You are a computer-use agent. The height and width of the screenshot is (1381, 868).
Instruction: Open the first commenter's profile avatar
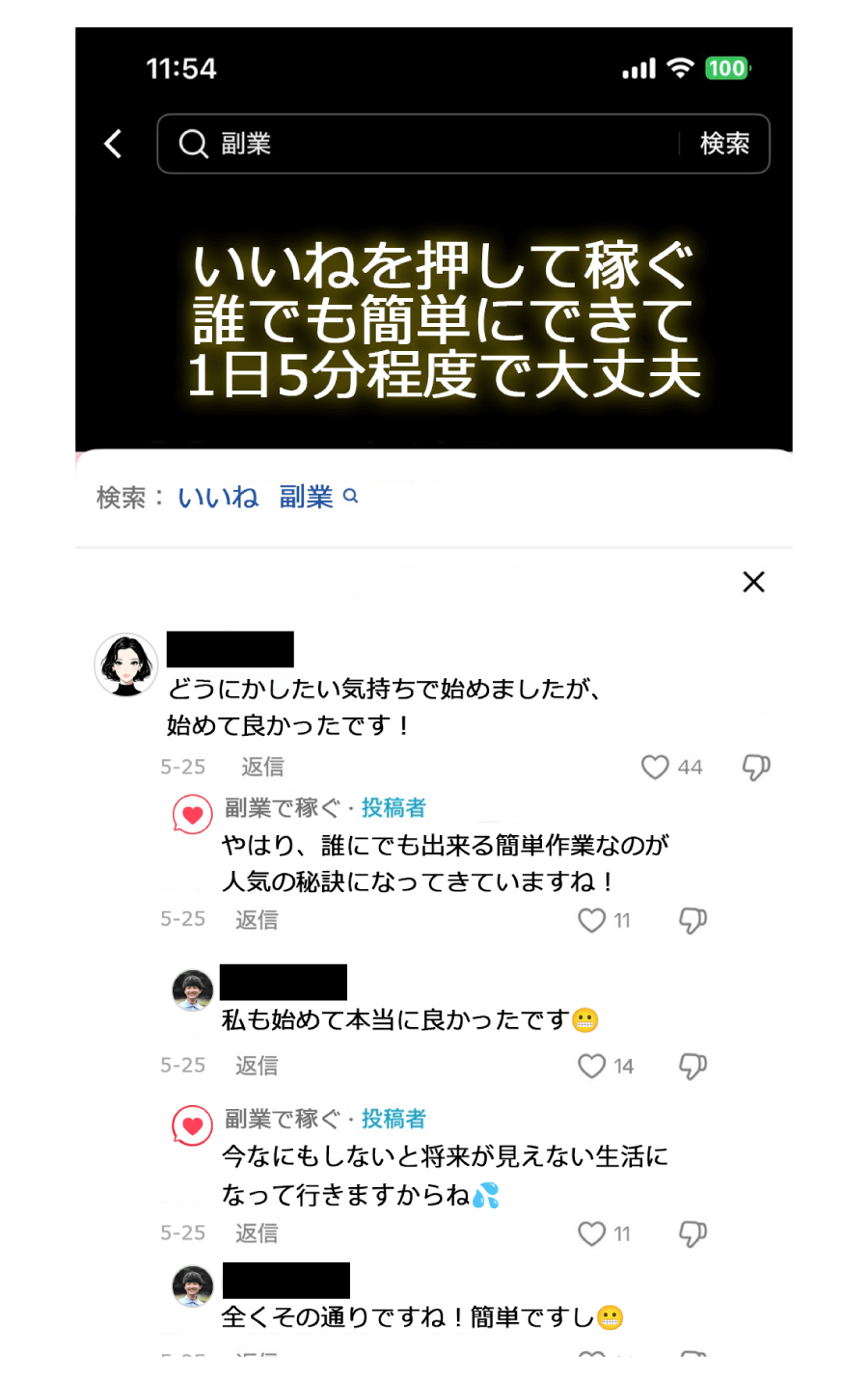(126, 664)
